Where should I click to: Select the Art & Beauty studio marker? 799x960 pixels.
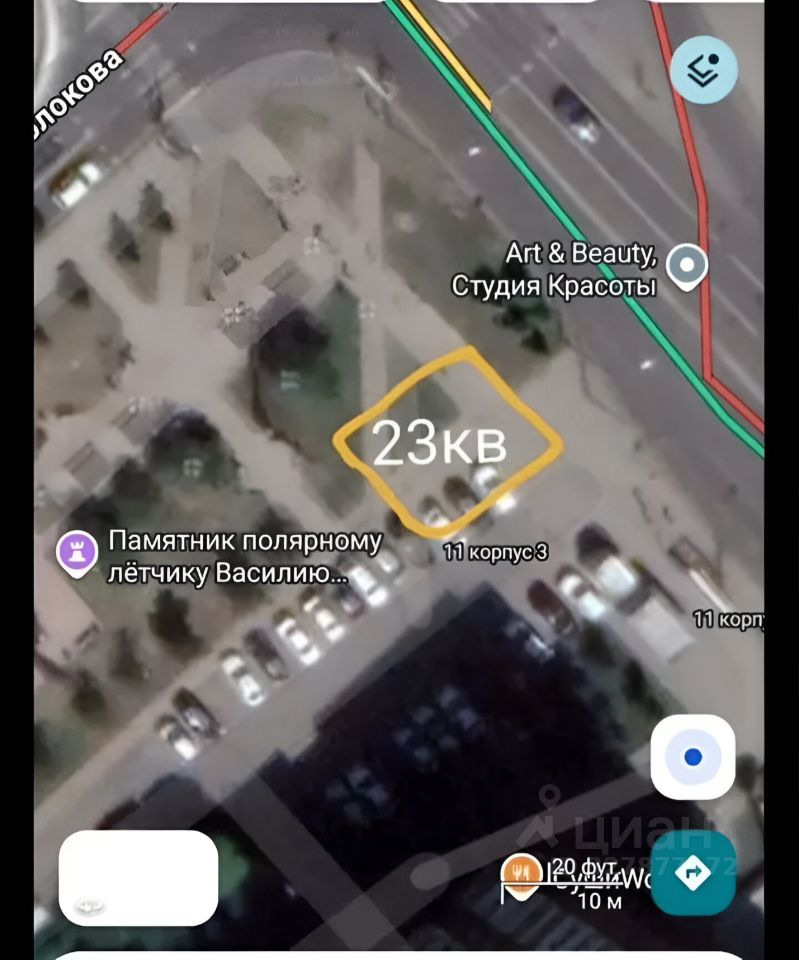pyautogui.click(x=688, y=267)
